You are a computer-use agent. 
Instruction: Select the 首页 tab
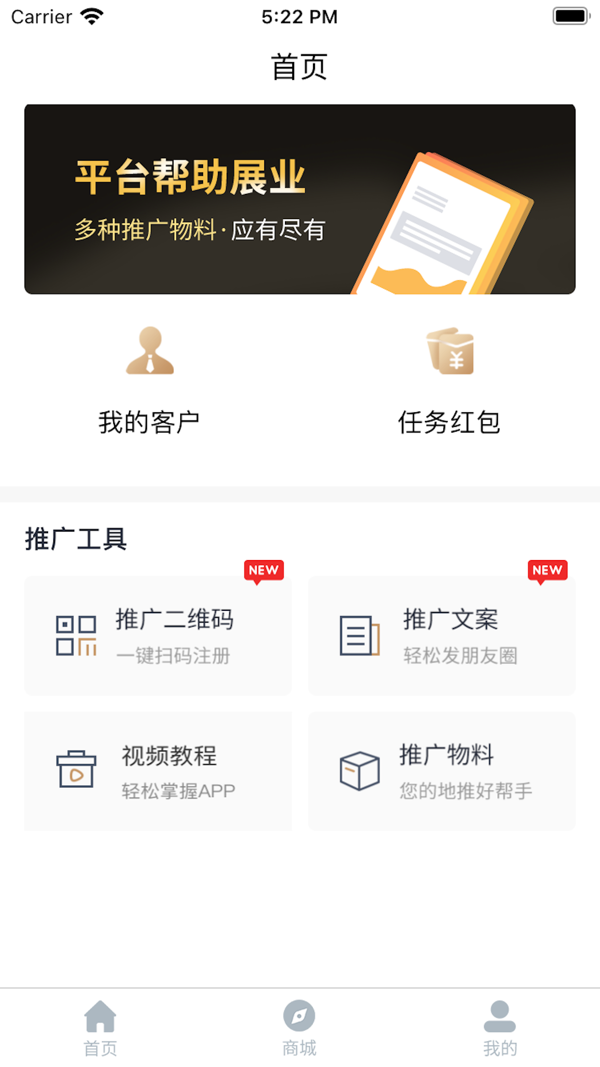tap(100, 1028)
